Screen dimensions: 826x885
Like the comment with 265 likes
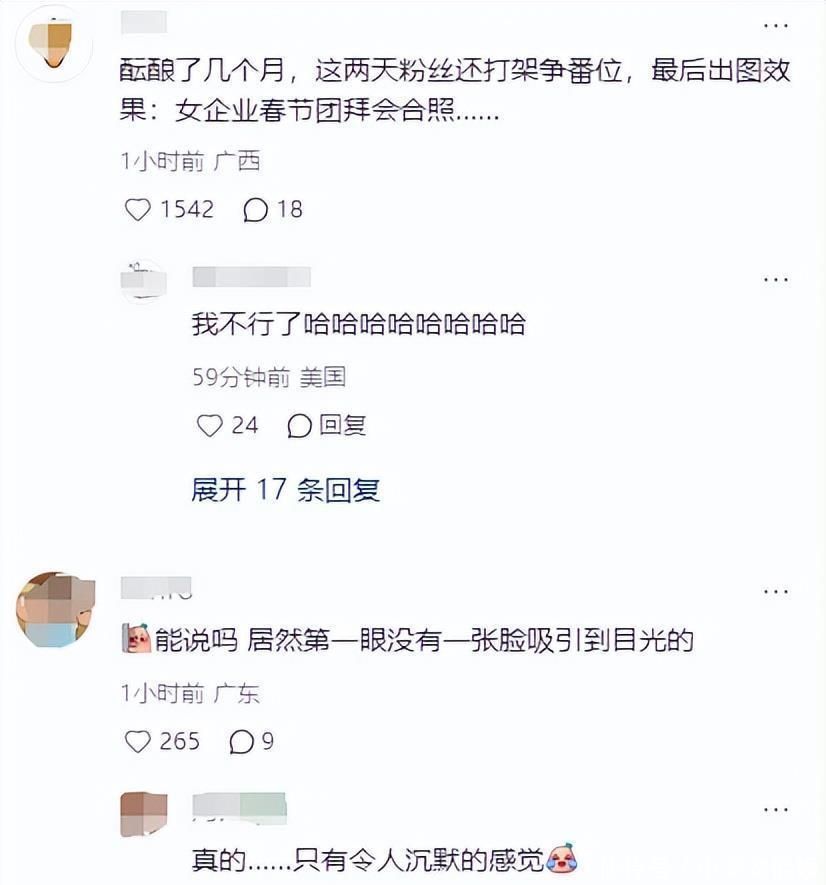[x=138, y=742]
